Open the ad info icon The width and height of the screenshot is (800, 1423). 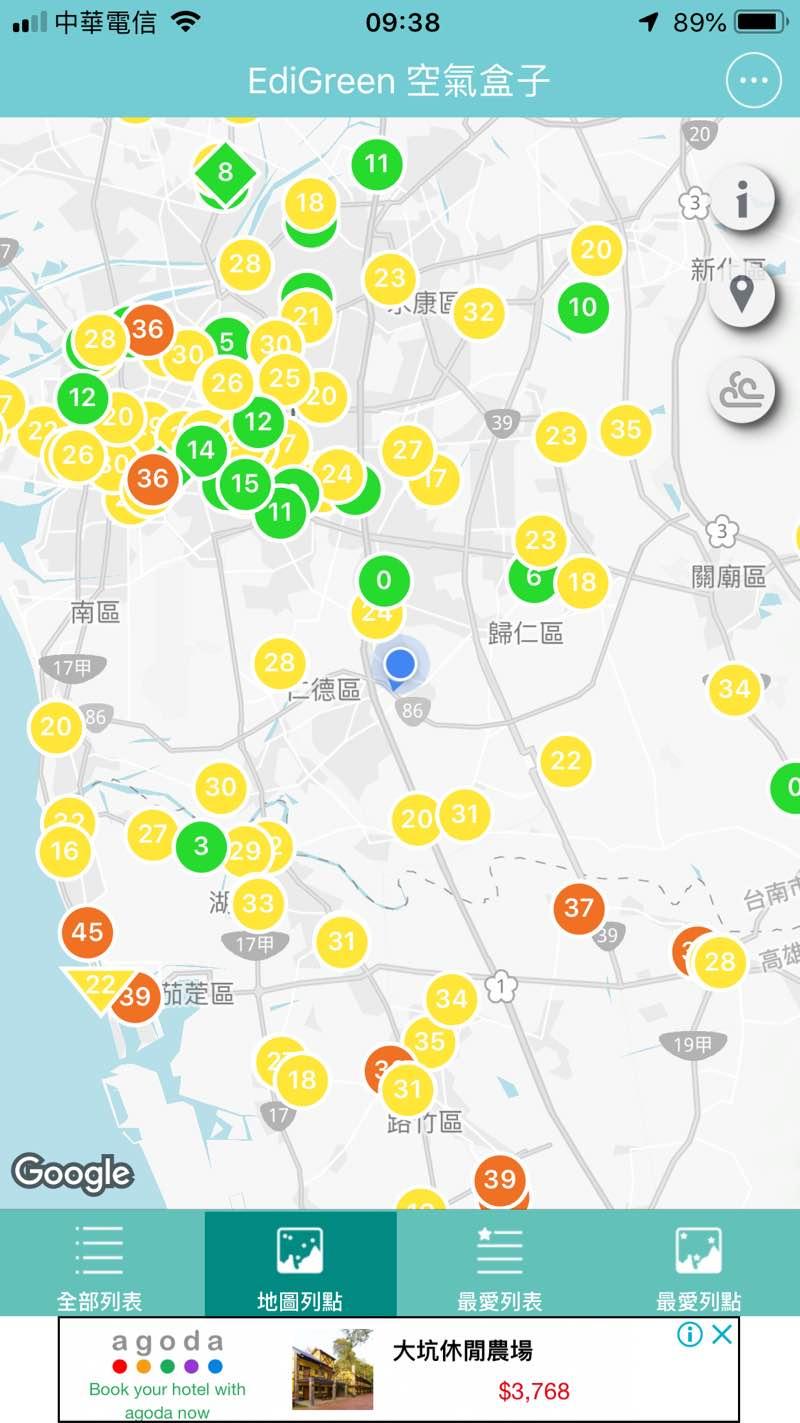[690, 1334]
